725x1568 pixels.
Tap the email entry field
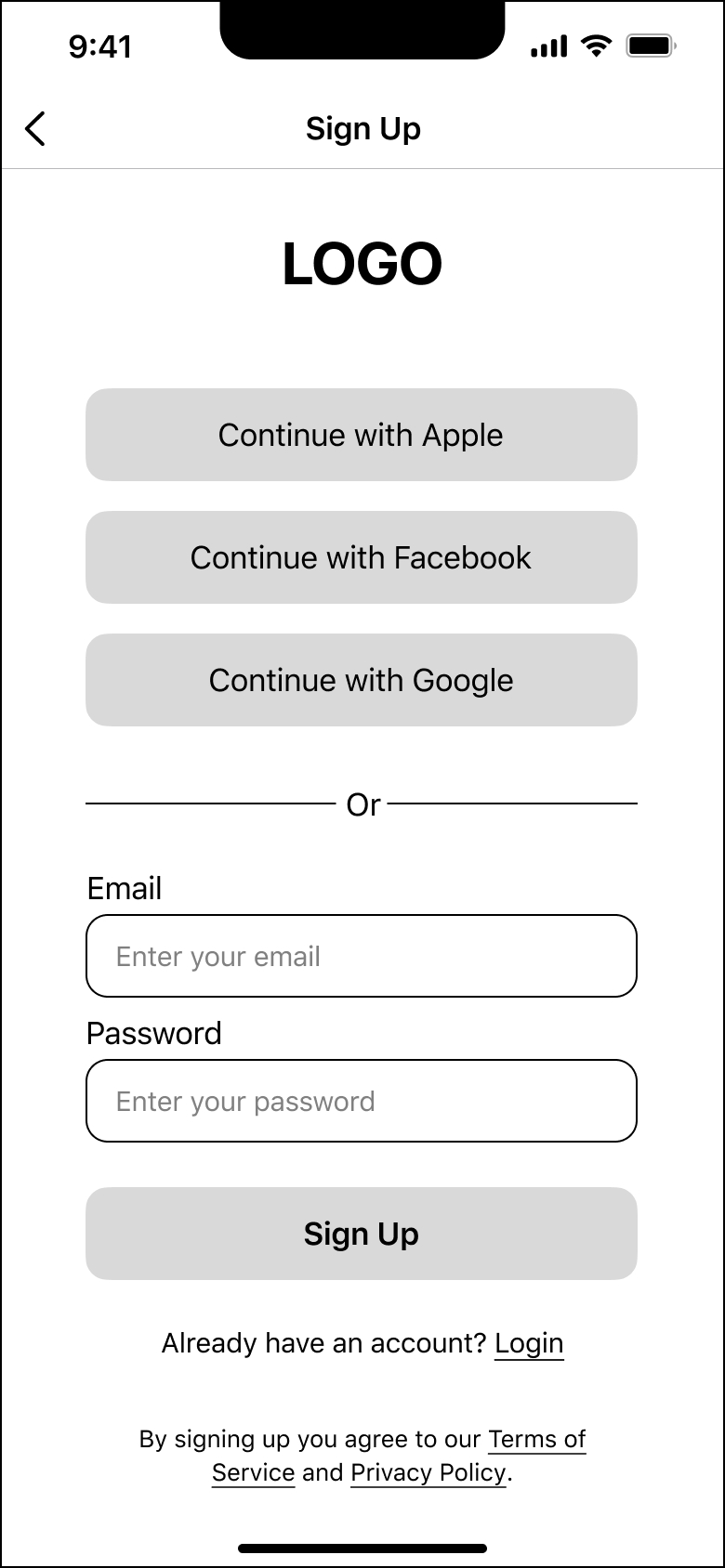[362, 956]
